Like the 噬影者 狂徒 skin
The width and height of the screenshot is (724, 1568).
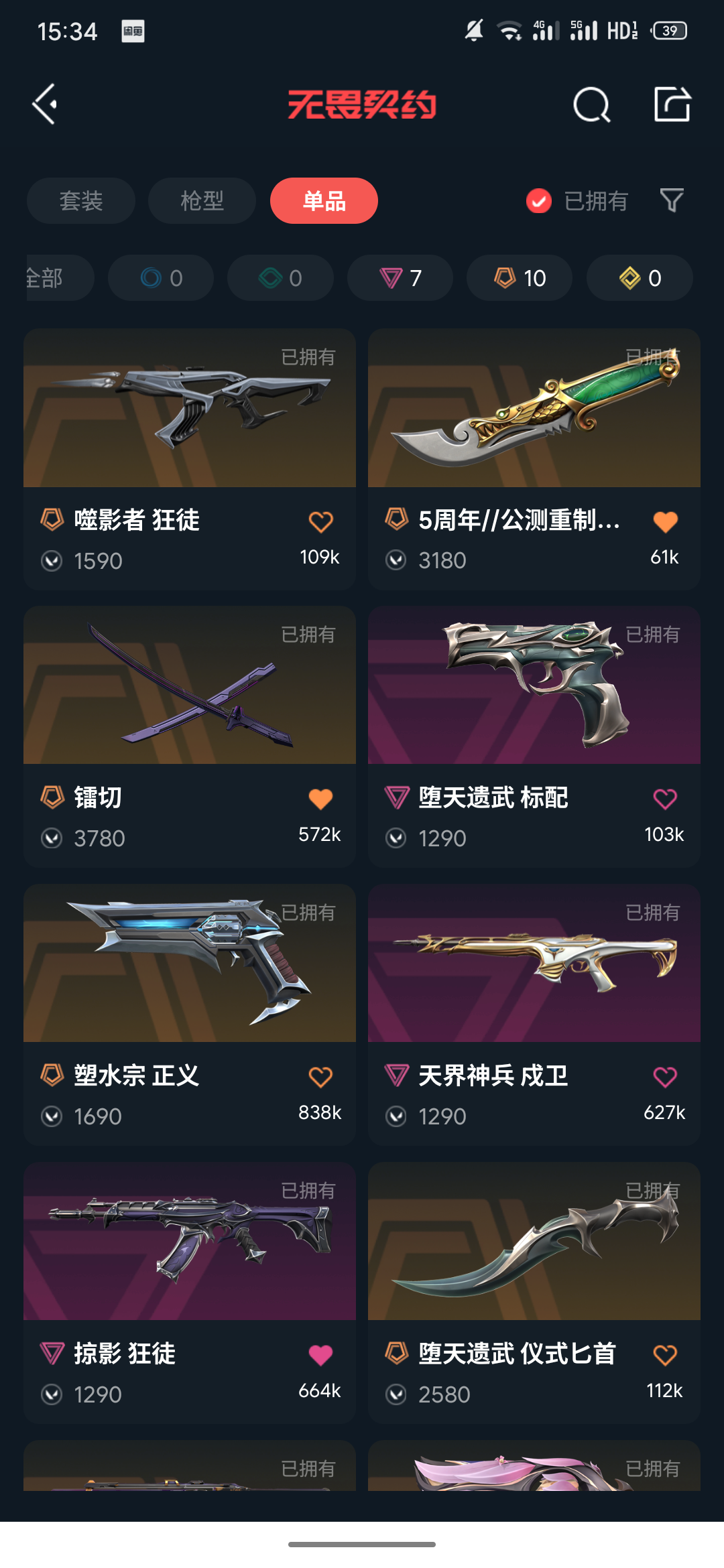[320, 521]
